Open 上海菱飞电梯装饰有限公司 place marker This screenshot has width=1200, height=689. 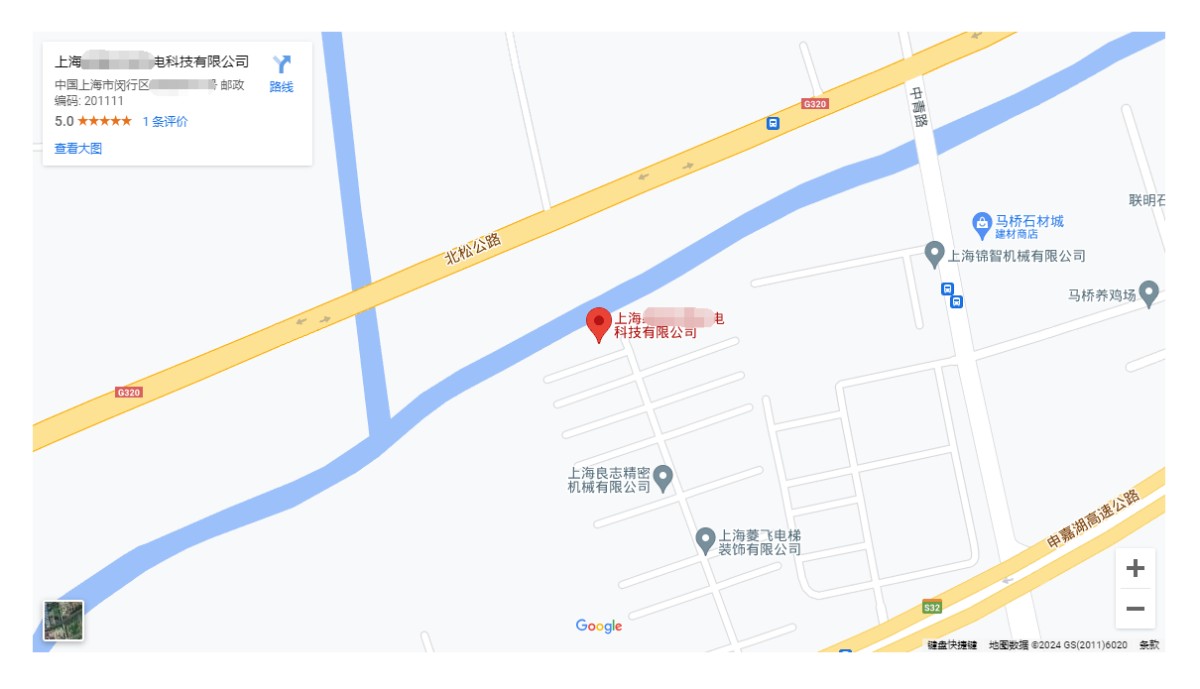tap(705, 539)
